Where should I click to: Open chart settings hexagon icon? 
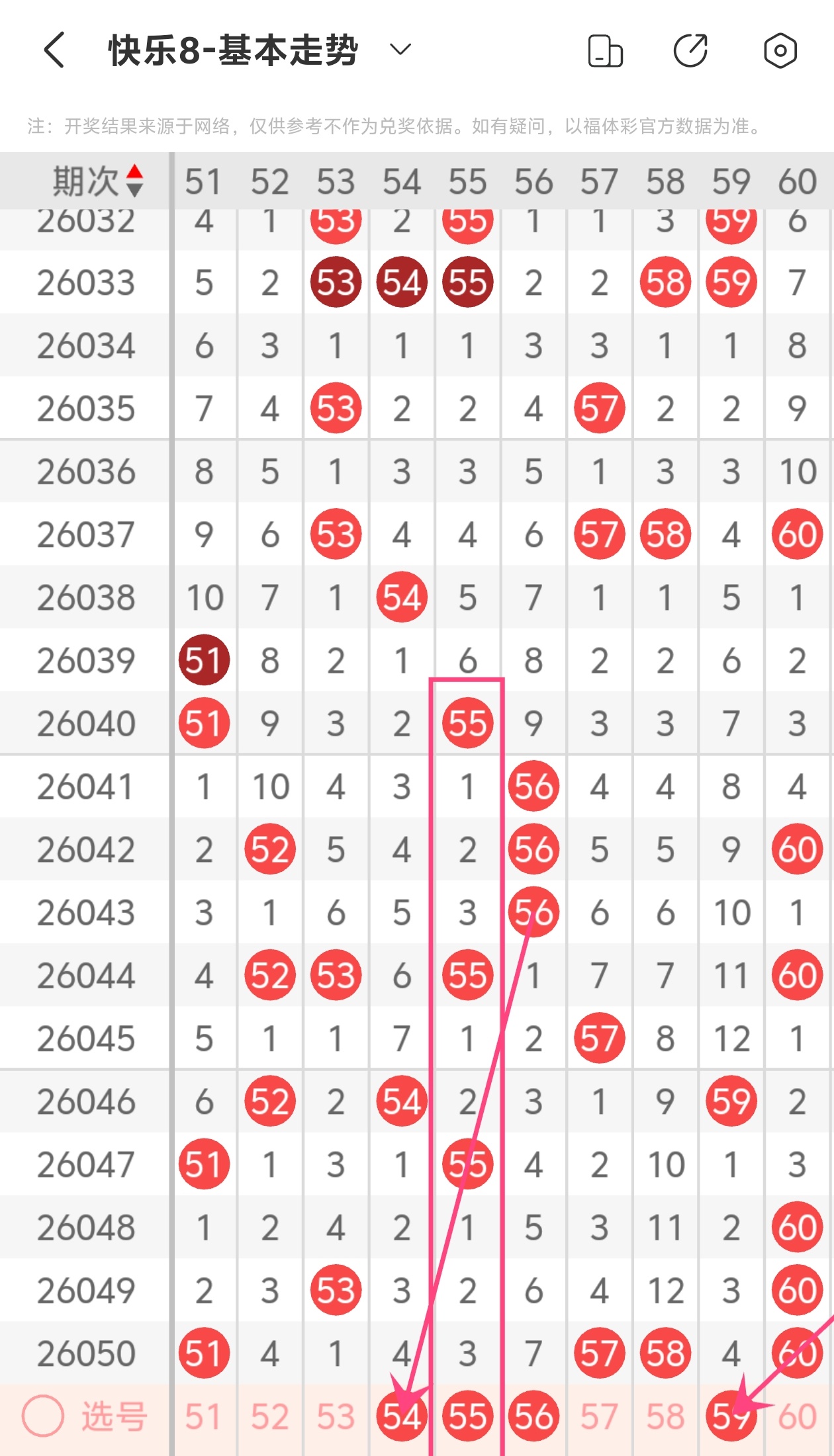(780, 51)
